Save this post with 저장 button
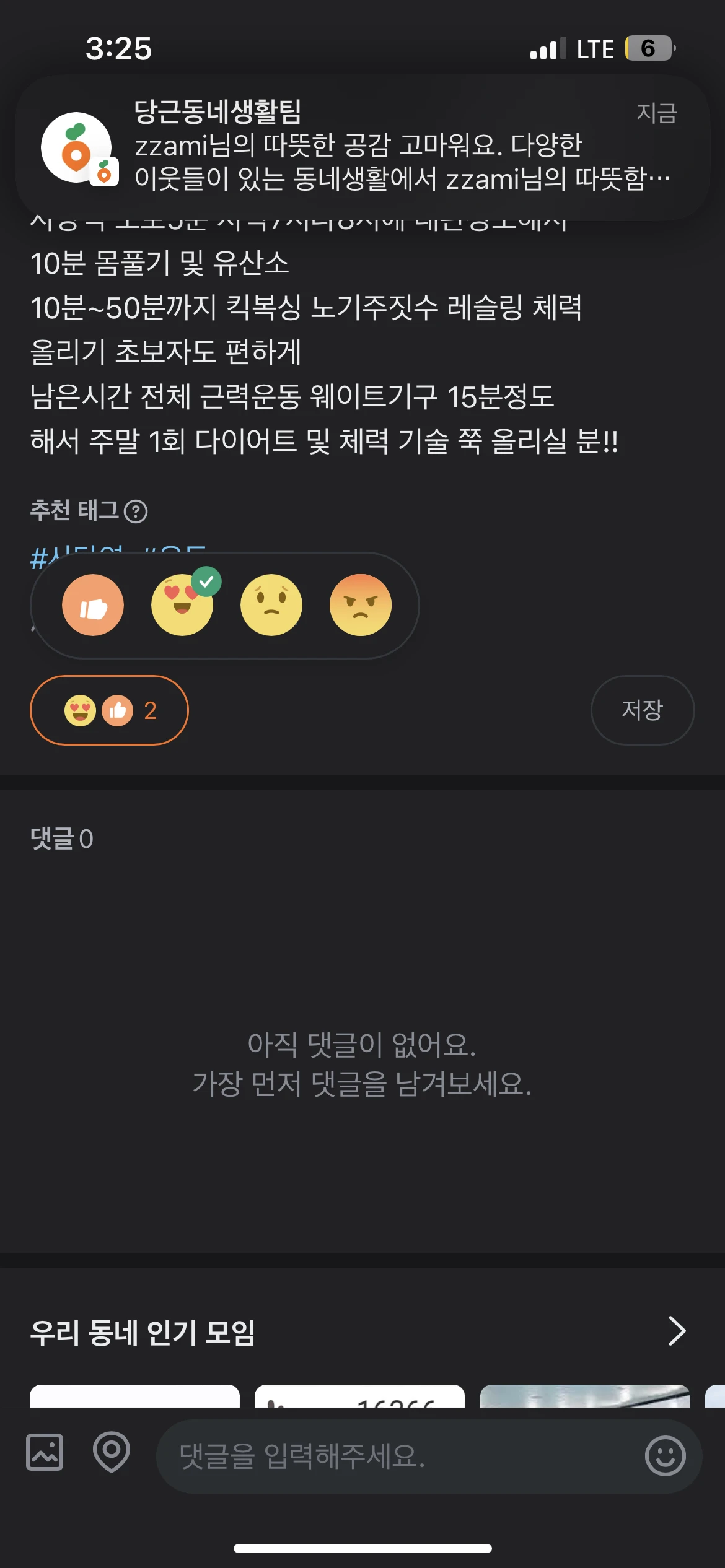 [x=642, y=710]
